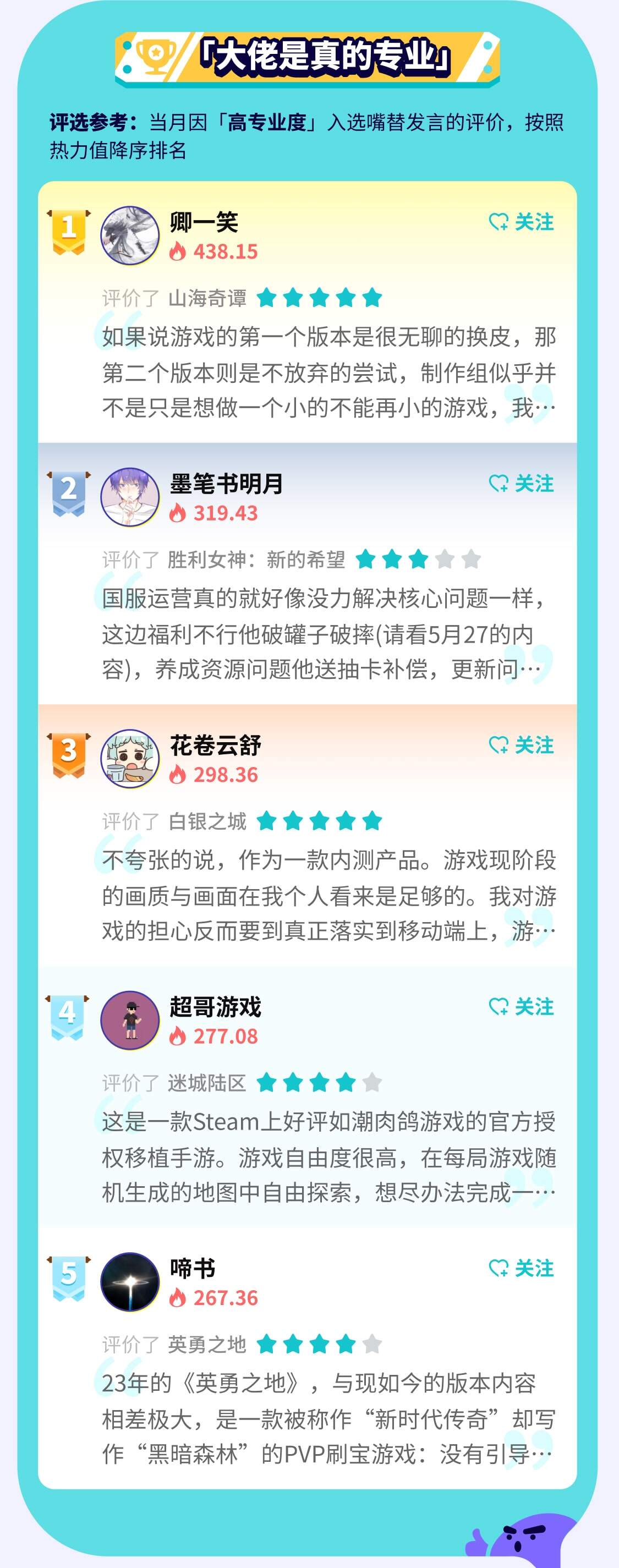Follow user 超哥游戏

522,1007
